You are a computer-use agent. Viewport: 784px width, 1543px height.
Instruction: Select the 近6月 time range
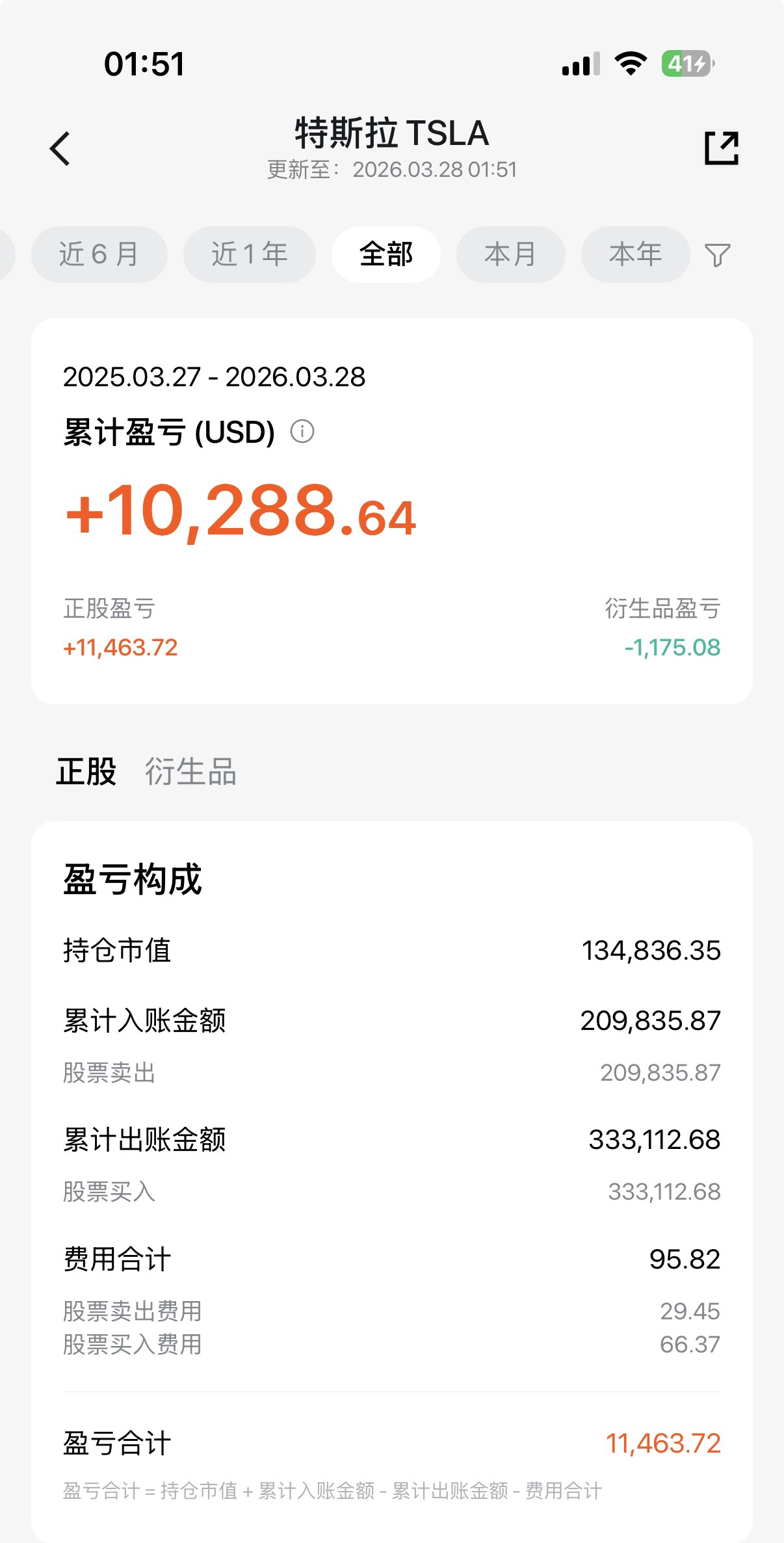pyautogui.click(x=99, y=254)
